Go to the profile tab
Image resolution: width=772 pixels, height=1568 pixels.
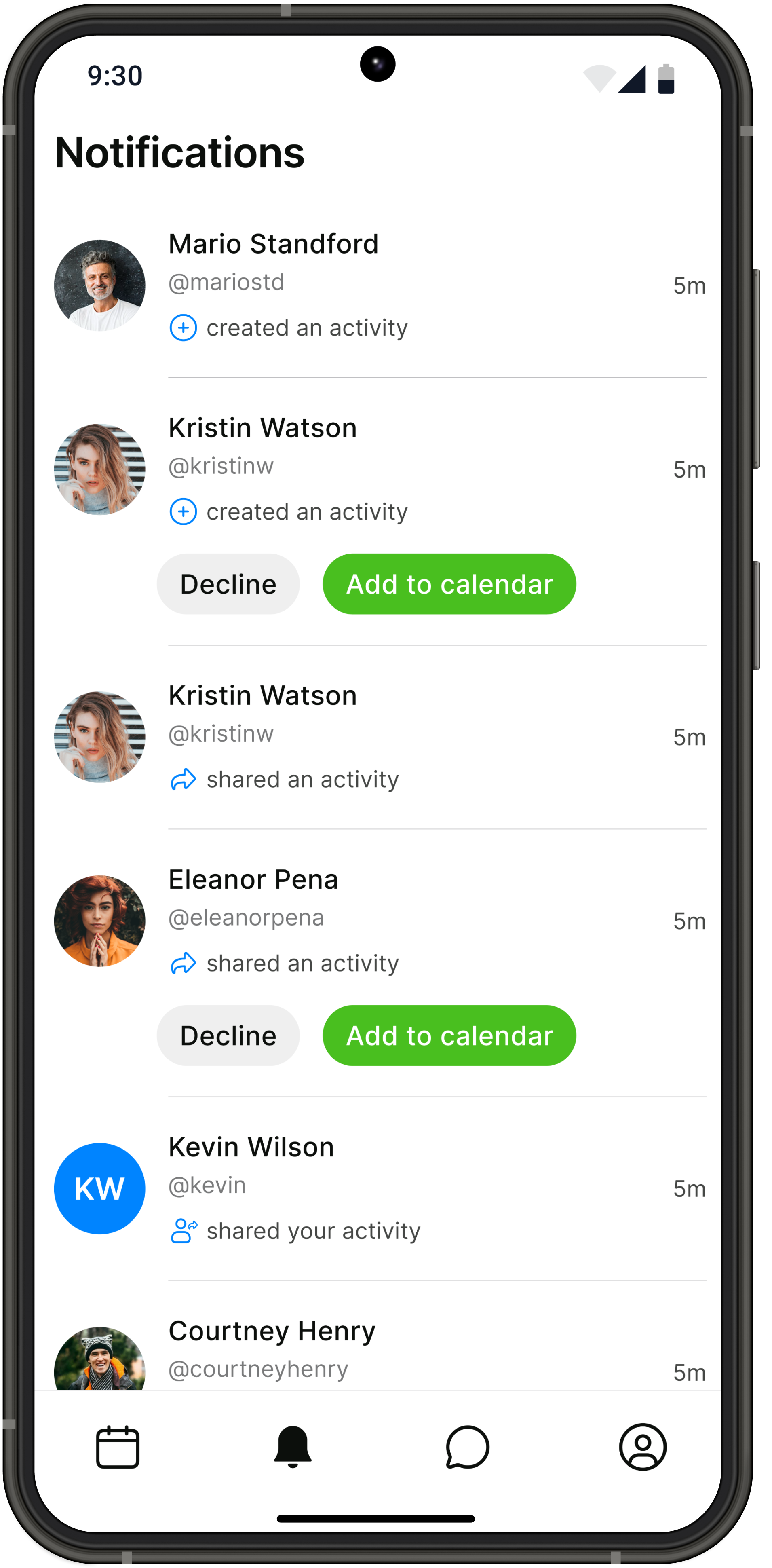click(642, 1447)
